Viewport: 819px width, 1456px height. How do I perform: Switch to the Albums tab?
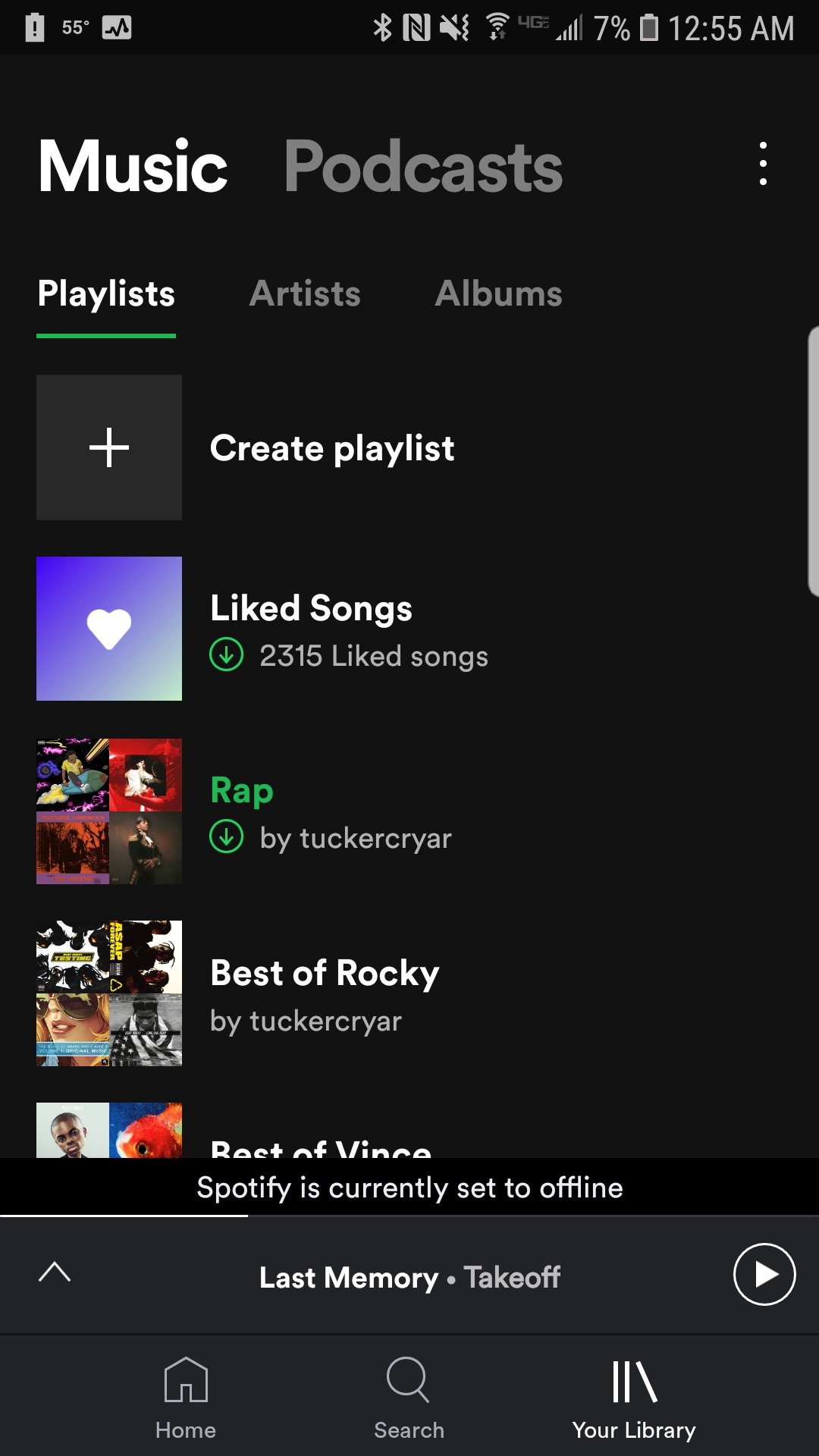(x=498, y=294)
